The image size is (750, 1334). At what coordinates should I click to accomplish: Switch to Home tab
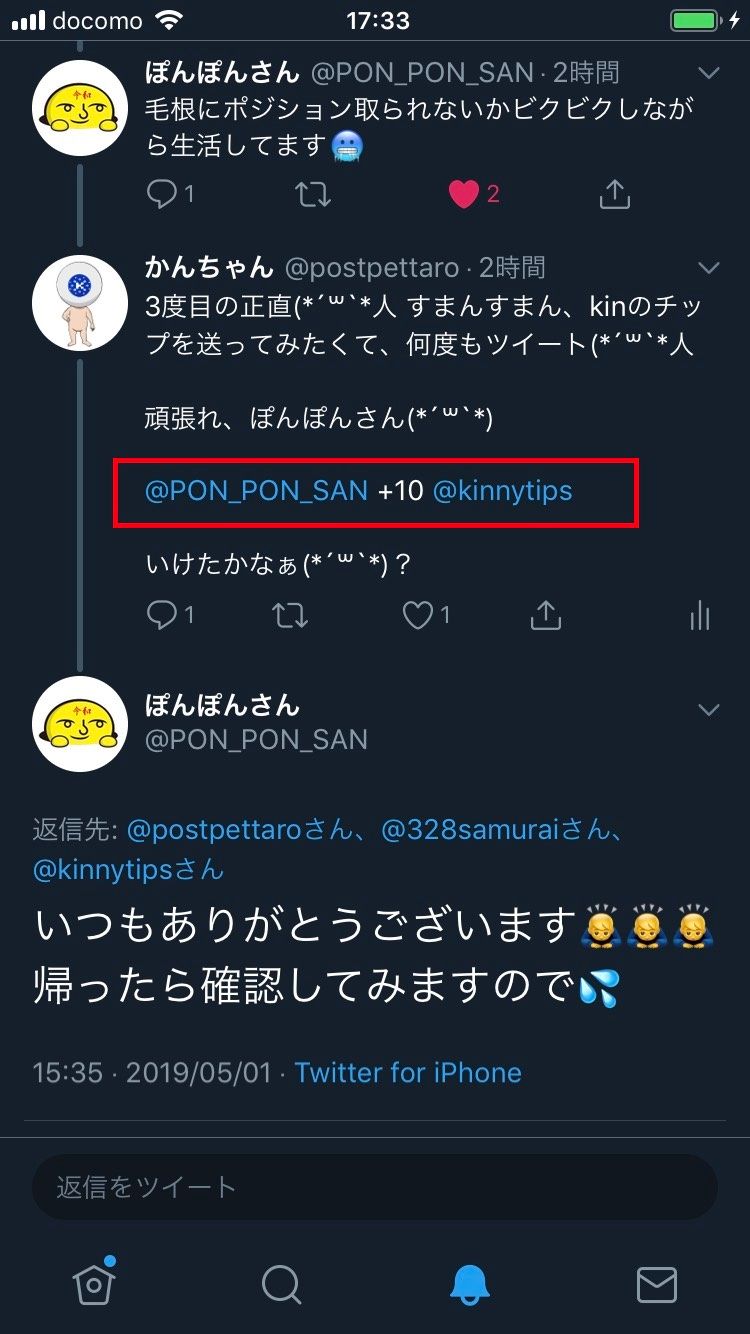pos(94,1284)
